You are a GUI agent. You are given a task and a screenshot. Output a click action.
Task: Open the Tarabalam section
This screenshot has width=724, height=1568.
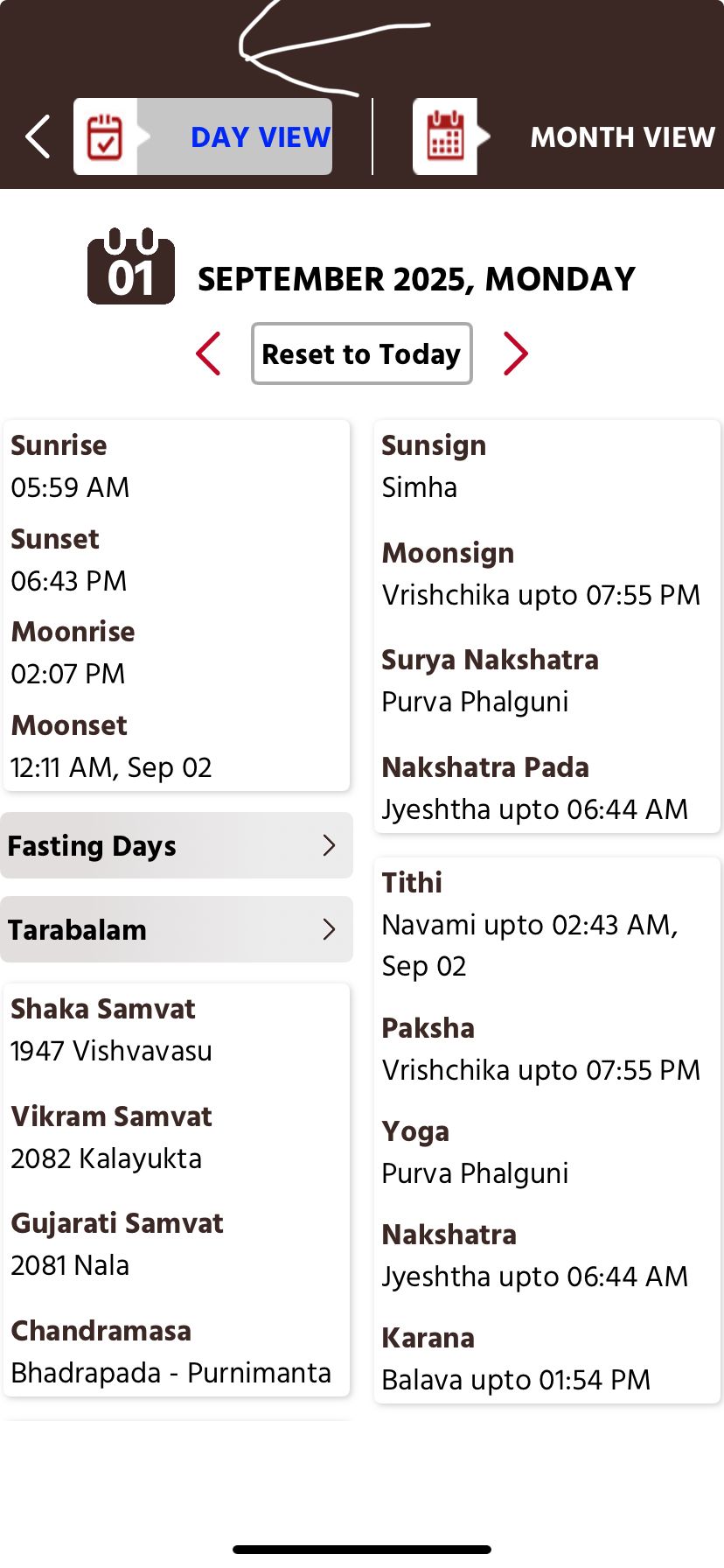coord(177,929)
